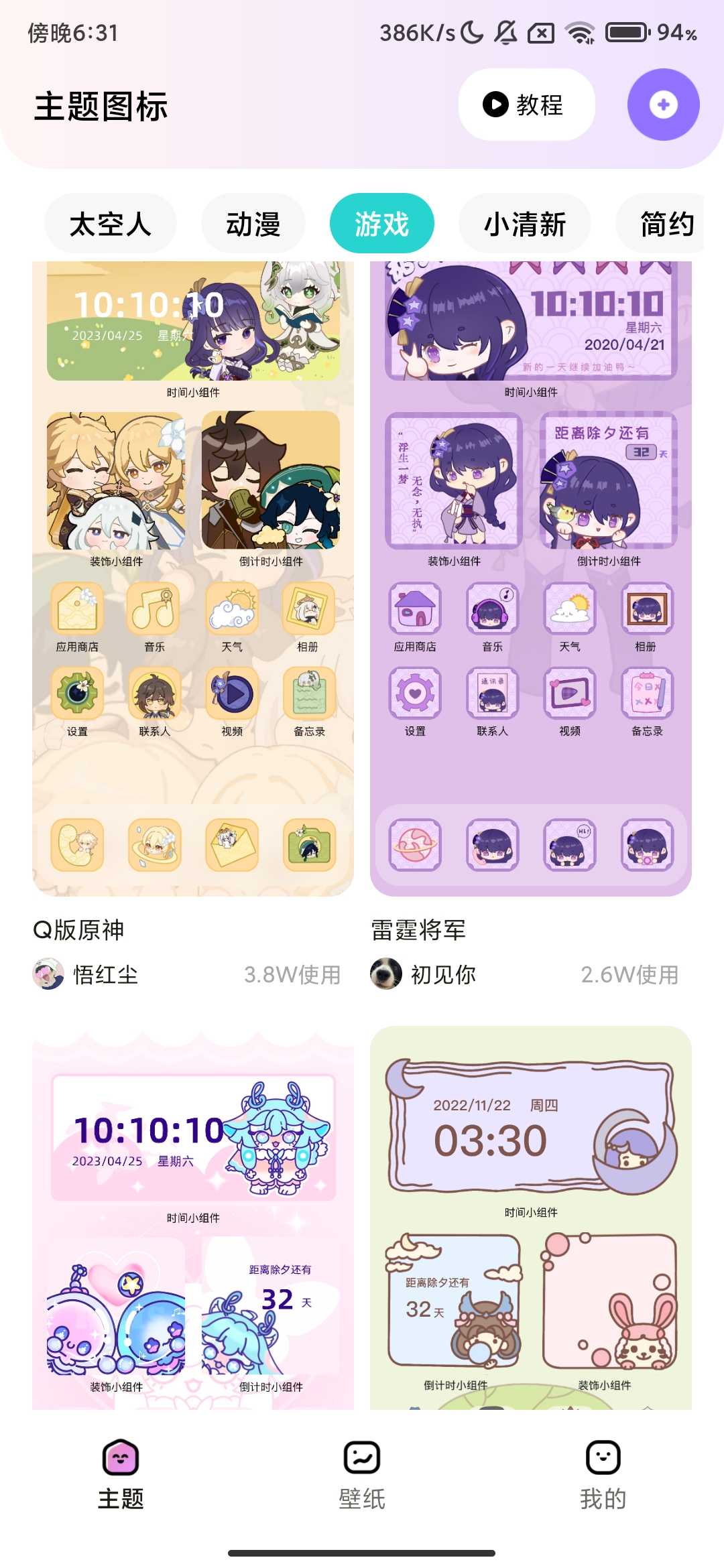Select the 游戏 category chip
The width and height of the screenshot is (724, 1568).
381,224
